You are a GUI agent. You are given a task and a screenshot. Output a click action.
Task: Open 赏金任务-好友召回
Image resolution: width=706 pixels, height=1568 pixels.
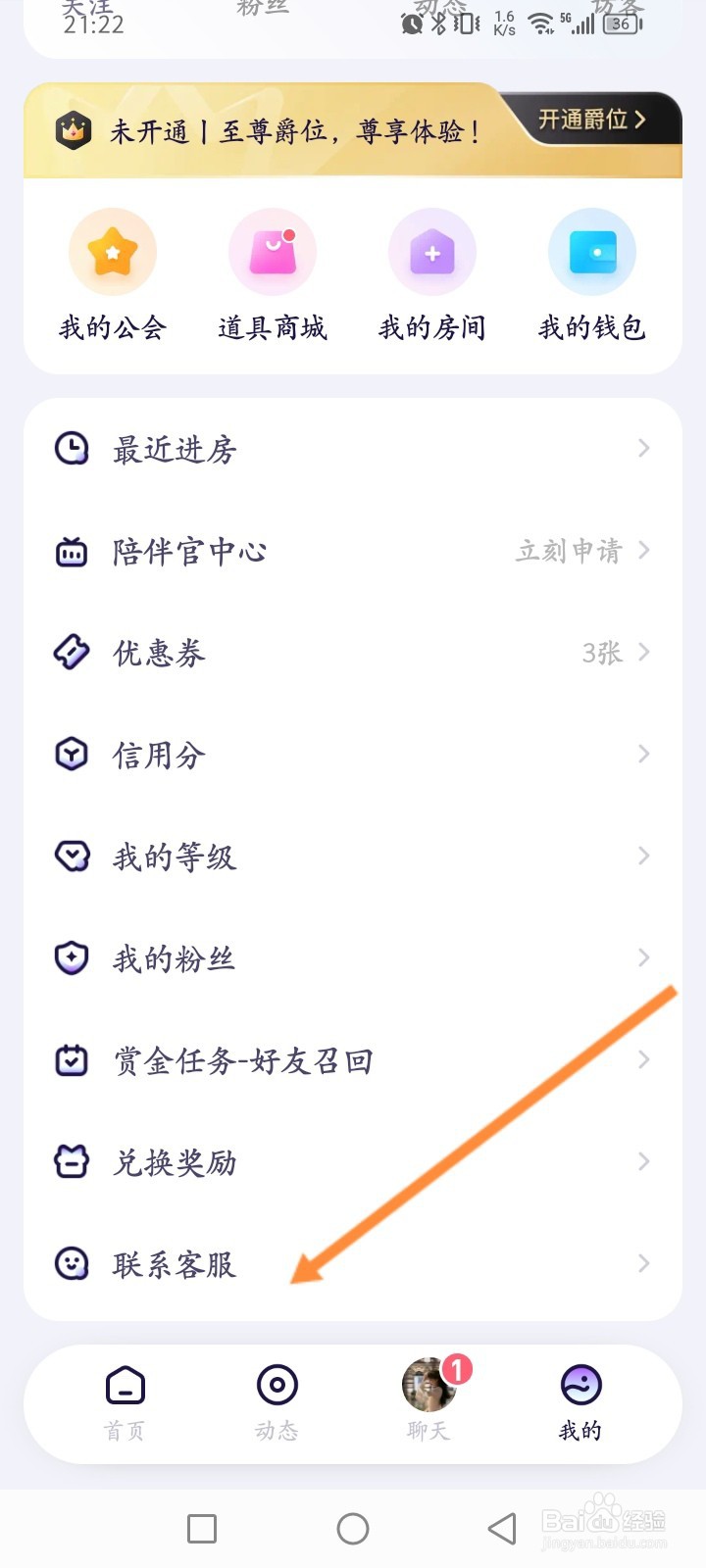pos(353,1061)
